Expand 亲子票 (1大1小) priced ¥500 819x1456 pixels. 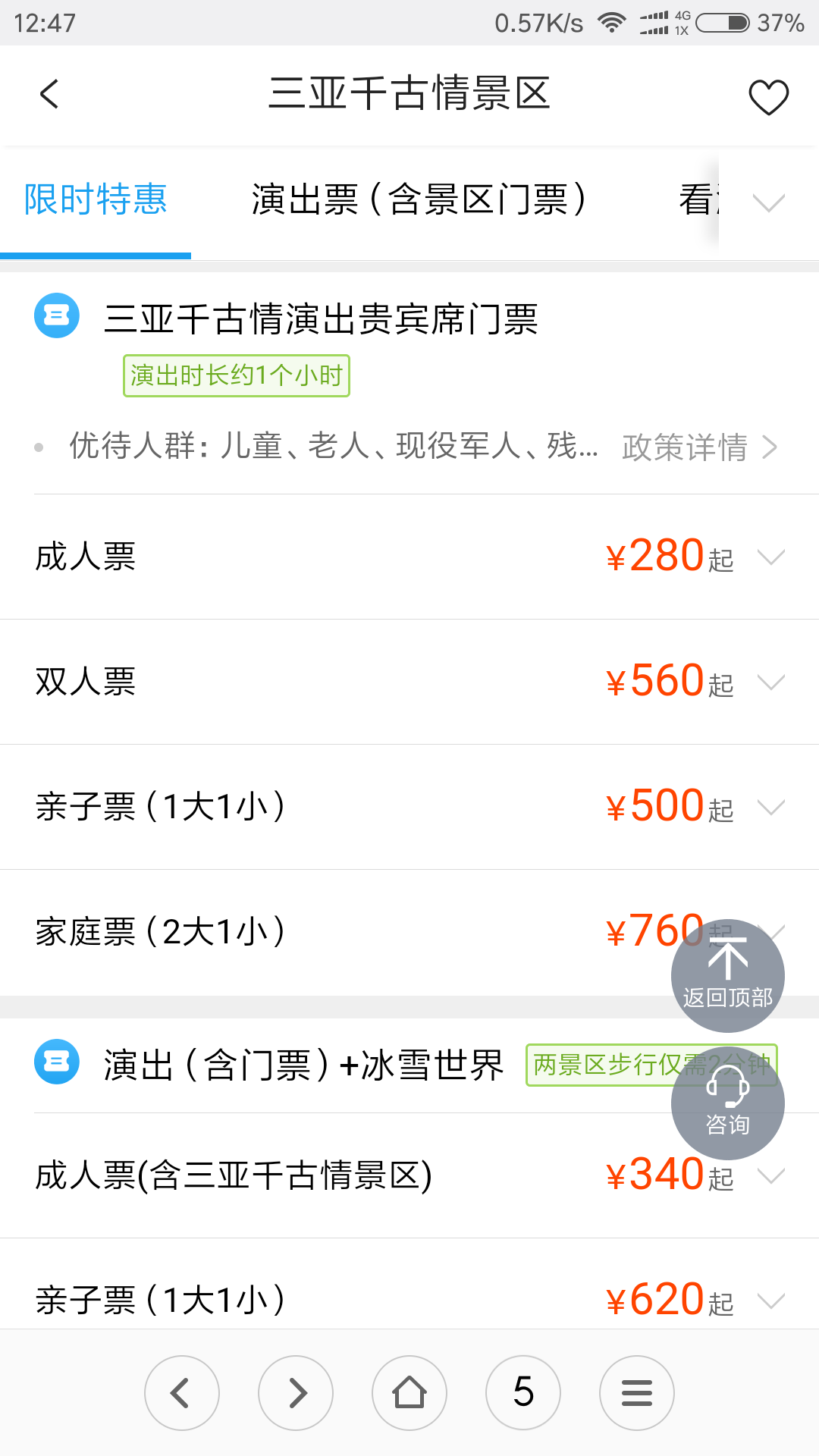coord(409,807)
